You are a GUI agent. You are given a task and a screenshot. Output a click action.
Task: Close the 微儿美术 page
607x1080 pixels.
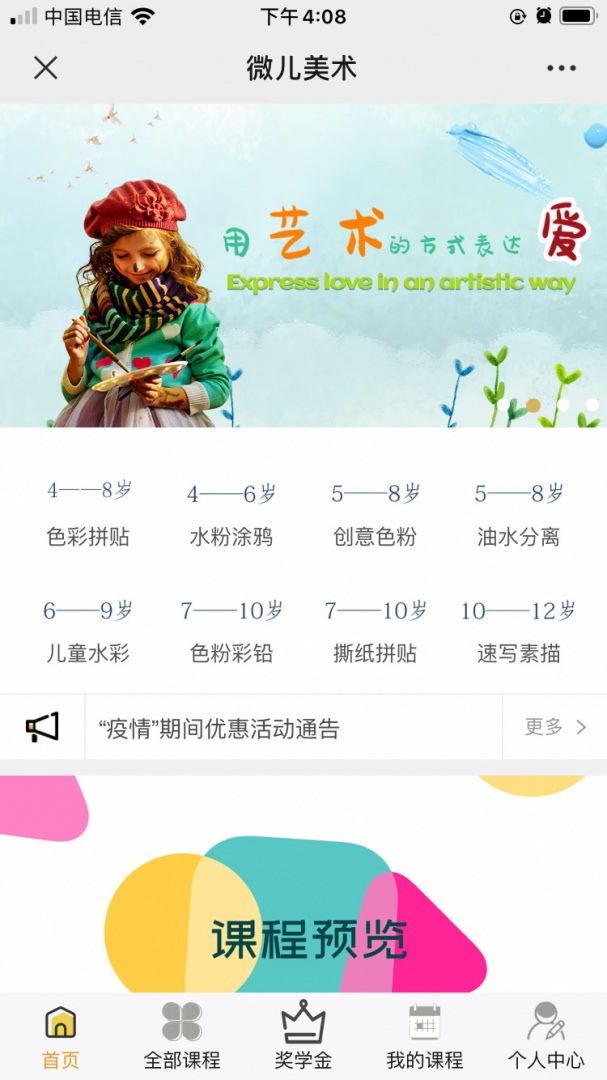pos(46,68)
